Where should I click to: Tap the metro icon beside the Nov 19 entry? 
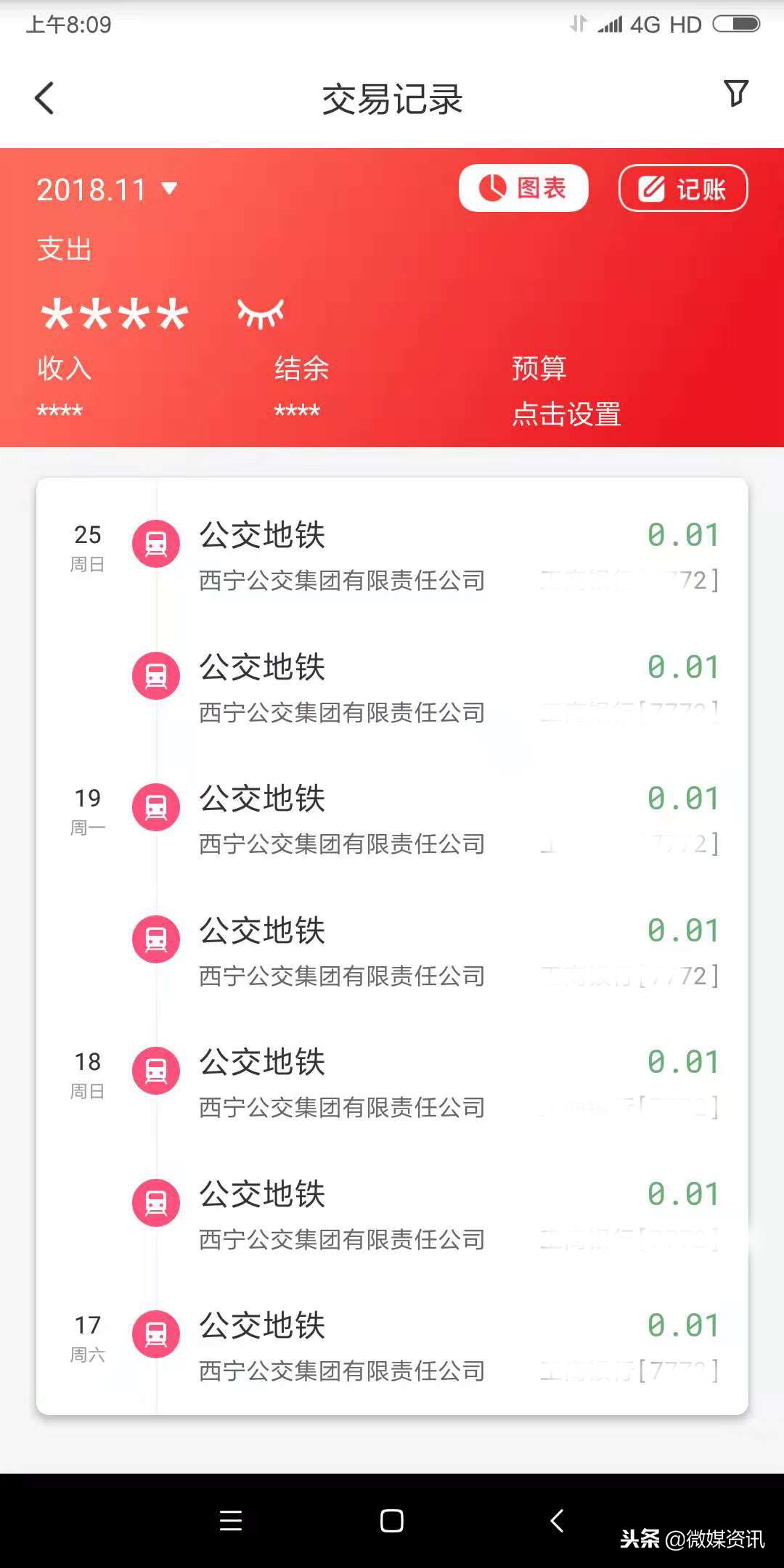pos(156,807)
